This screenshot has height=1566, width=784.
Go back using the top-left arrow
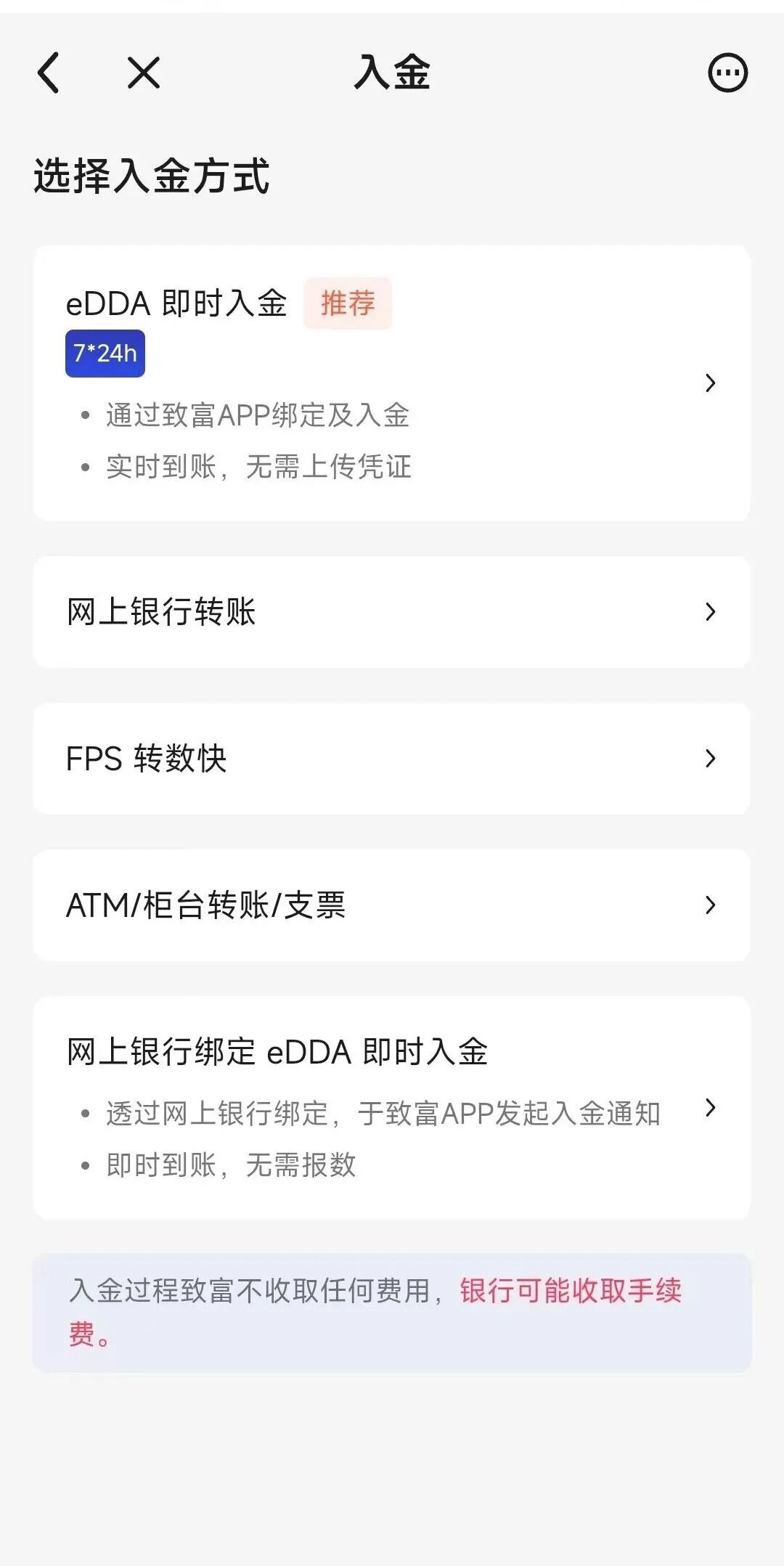49,73
